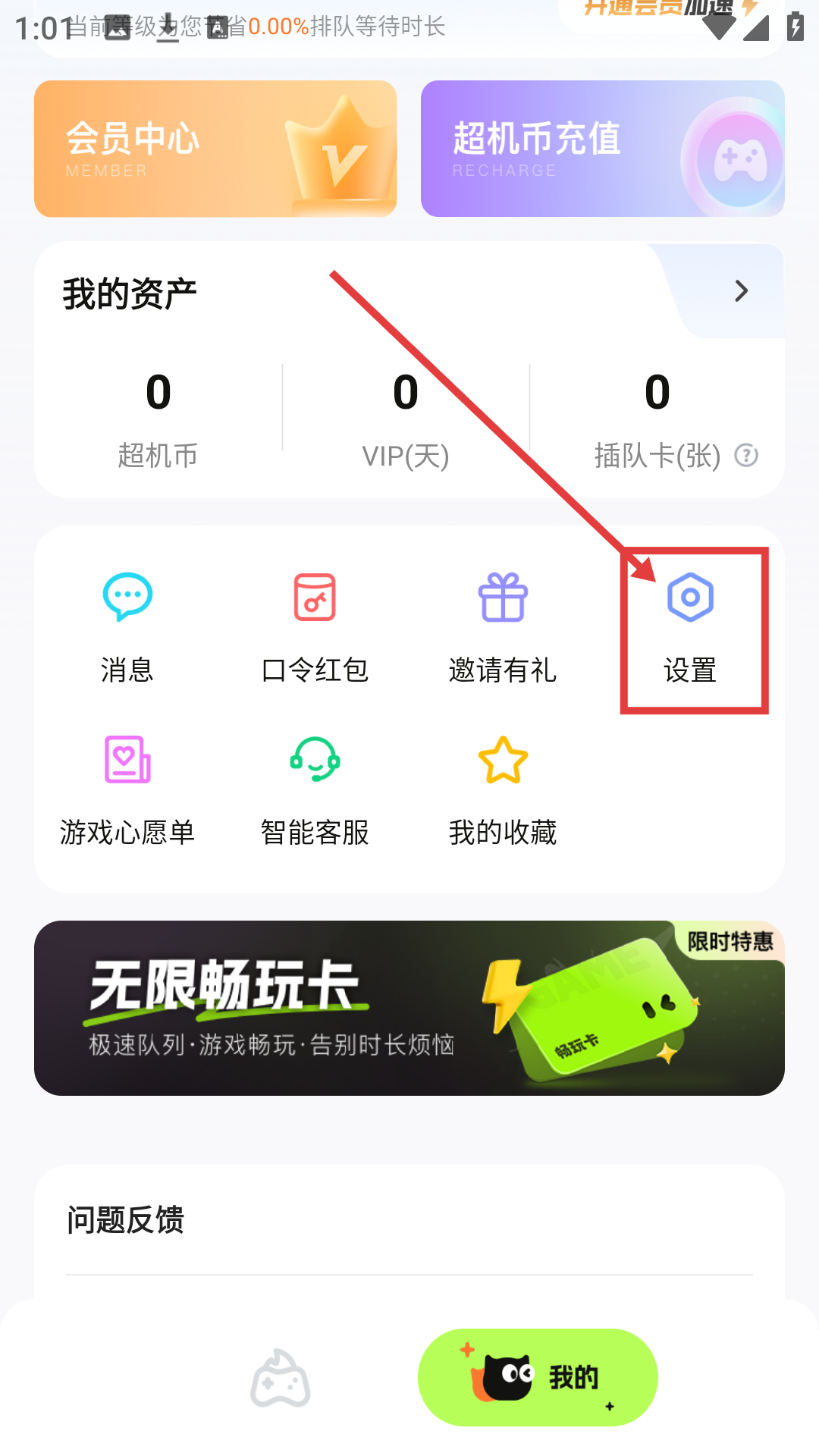Switch to the game controller tab
Screen dimensions: 819x1456
[x=281, y=1378]
